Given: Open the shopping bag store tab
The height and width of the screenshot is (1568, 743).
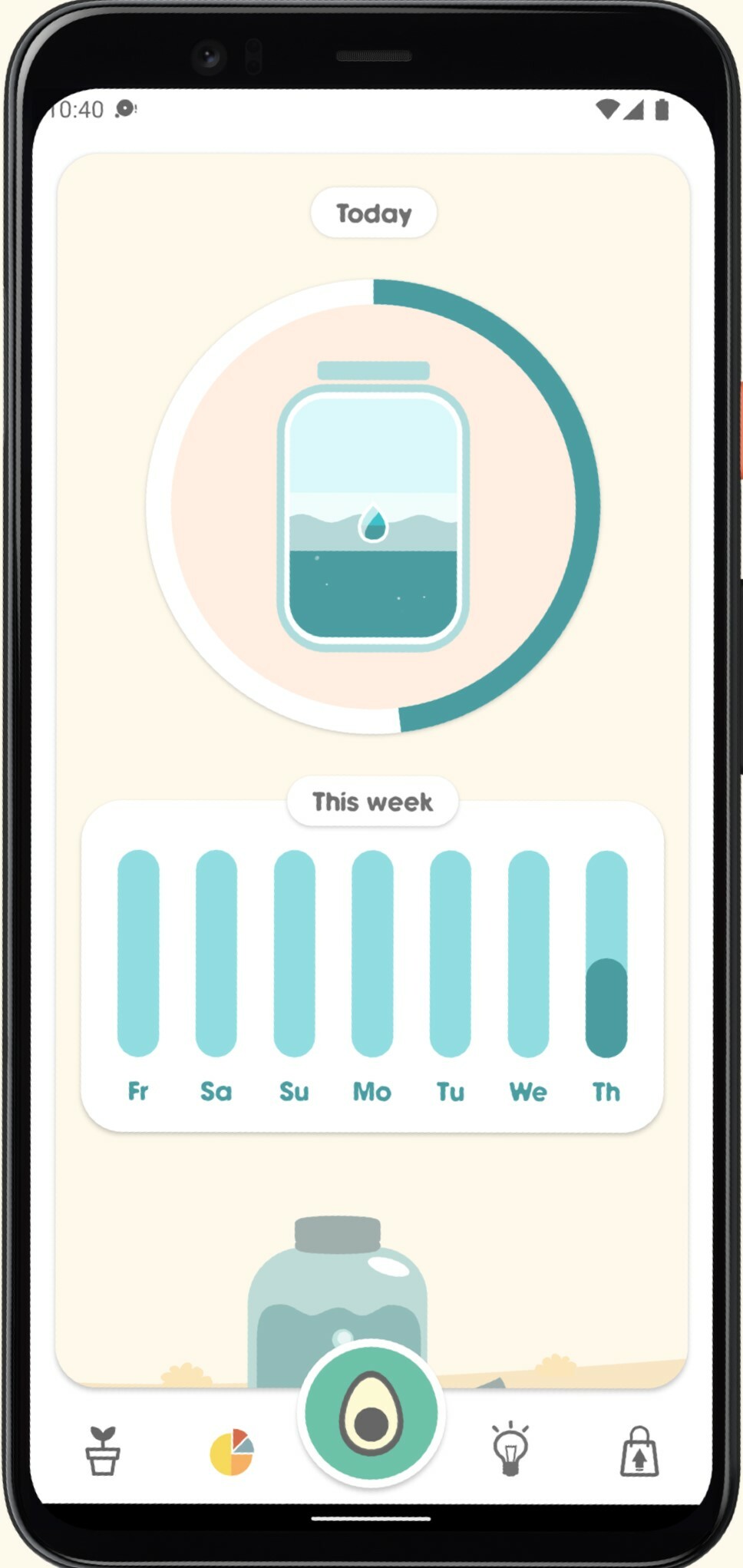Looking at the screenshot, I should click(639, 1451).
